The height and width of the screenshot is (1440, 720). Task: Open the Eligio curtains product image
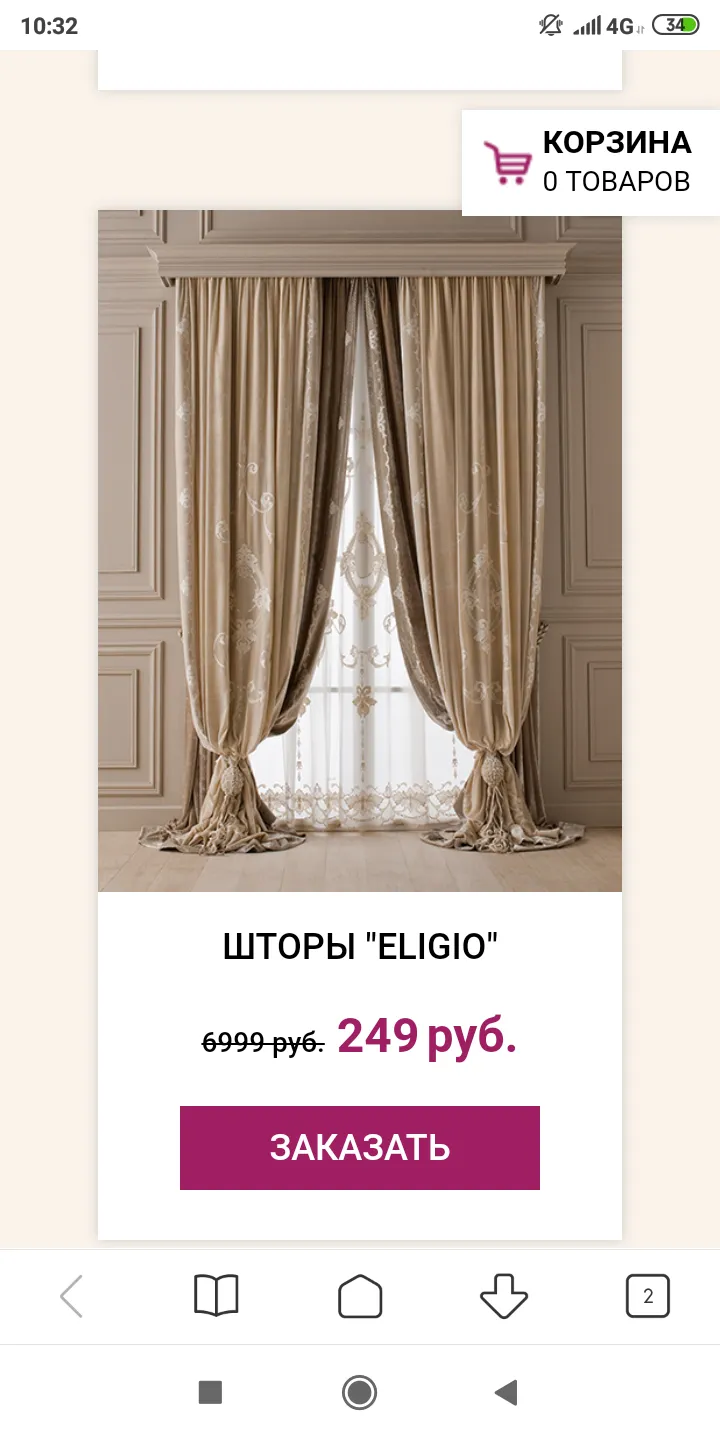pyautogui.click(x=360, y=551)
